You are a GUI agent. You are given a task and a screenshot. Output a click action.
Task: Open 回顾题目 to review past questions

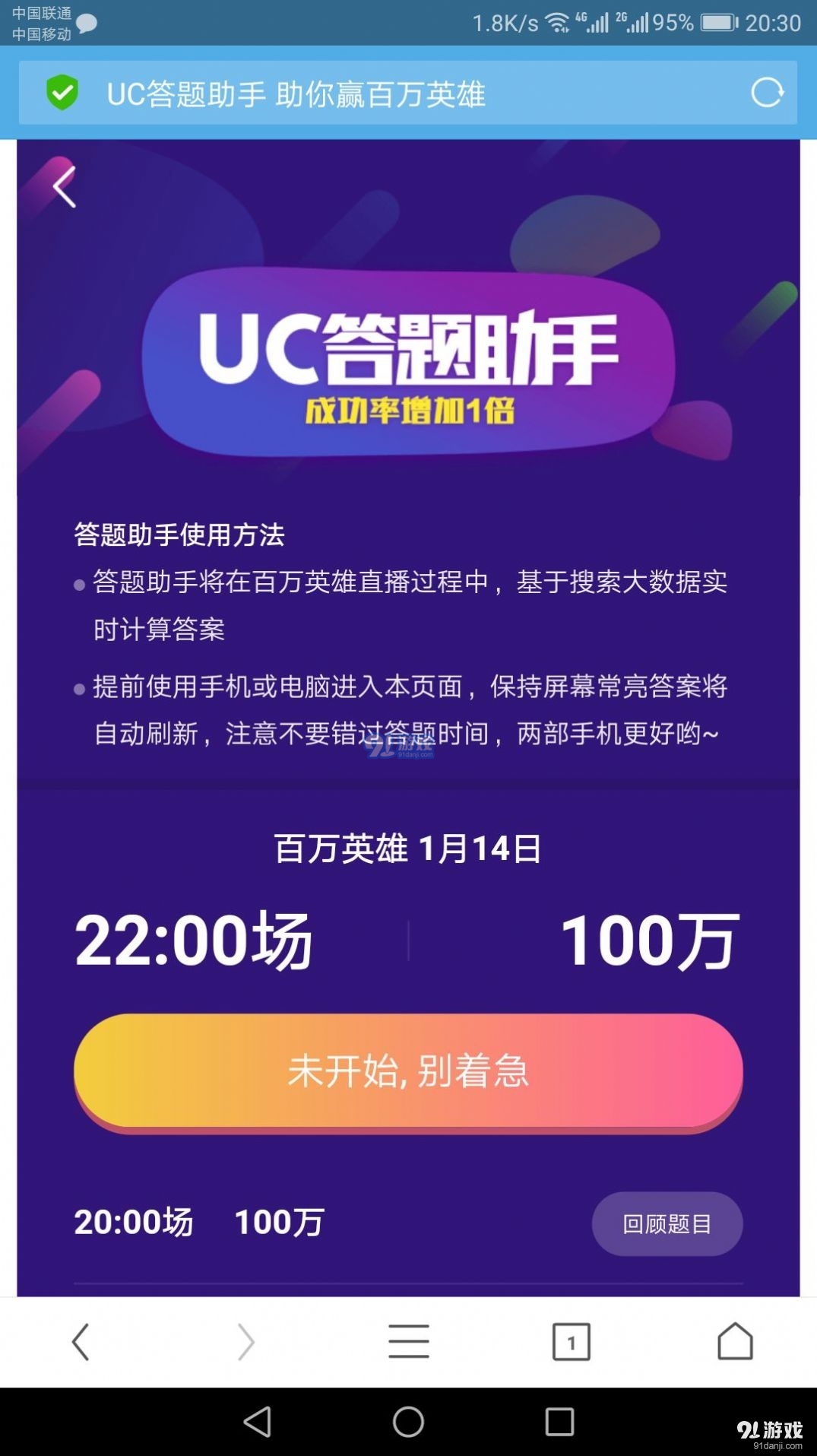pyautogui.click(x=667, y=1223)
